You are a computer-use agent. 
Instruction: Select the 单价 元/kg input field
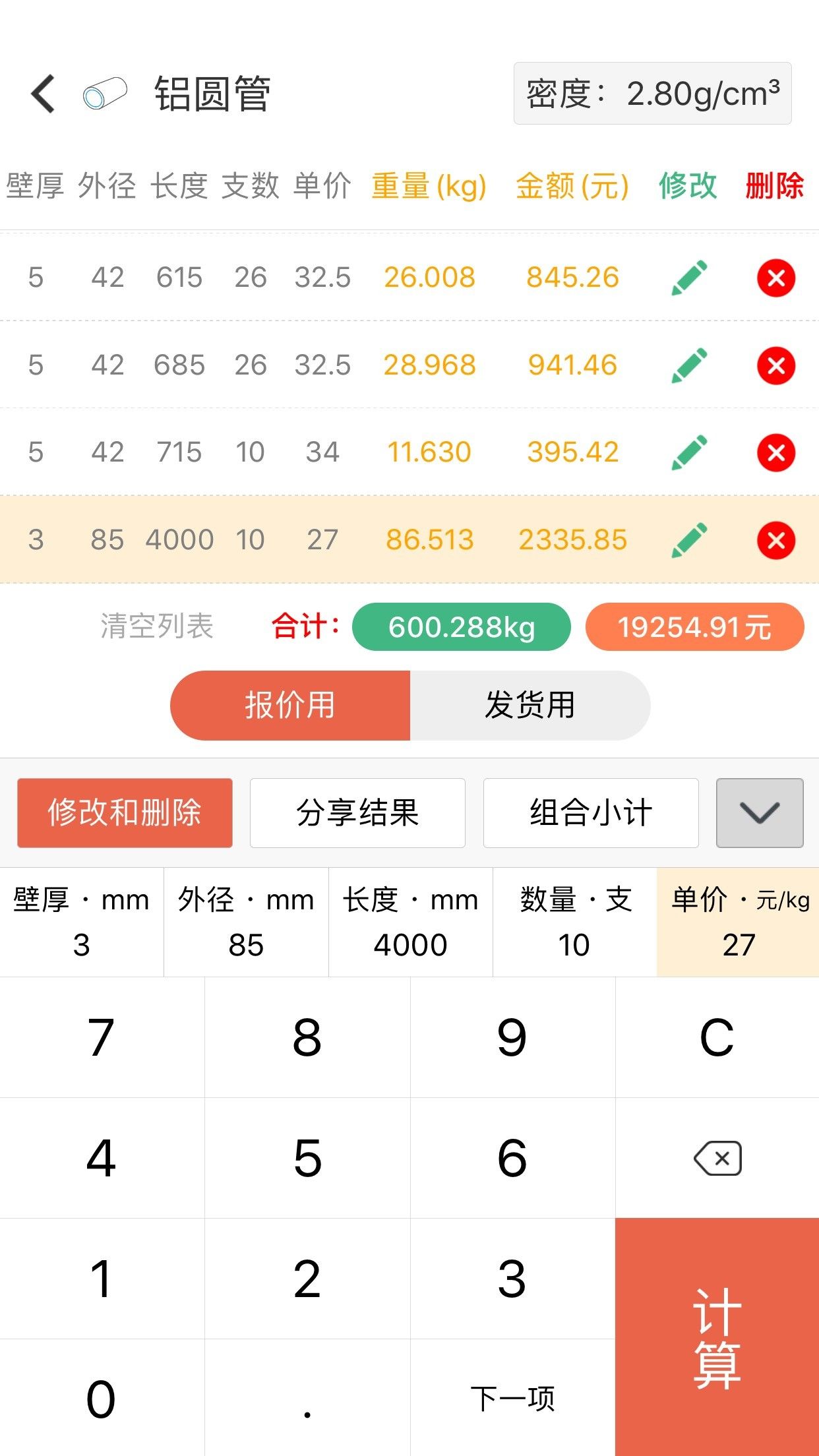click(x=738, y=922)
